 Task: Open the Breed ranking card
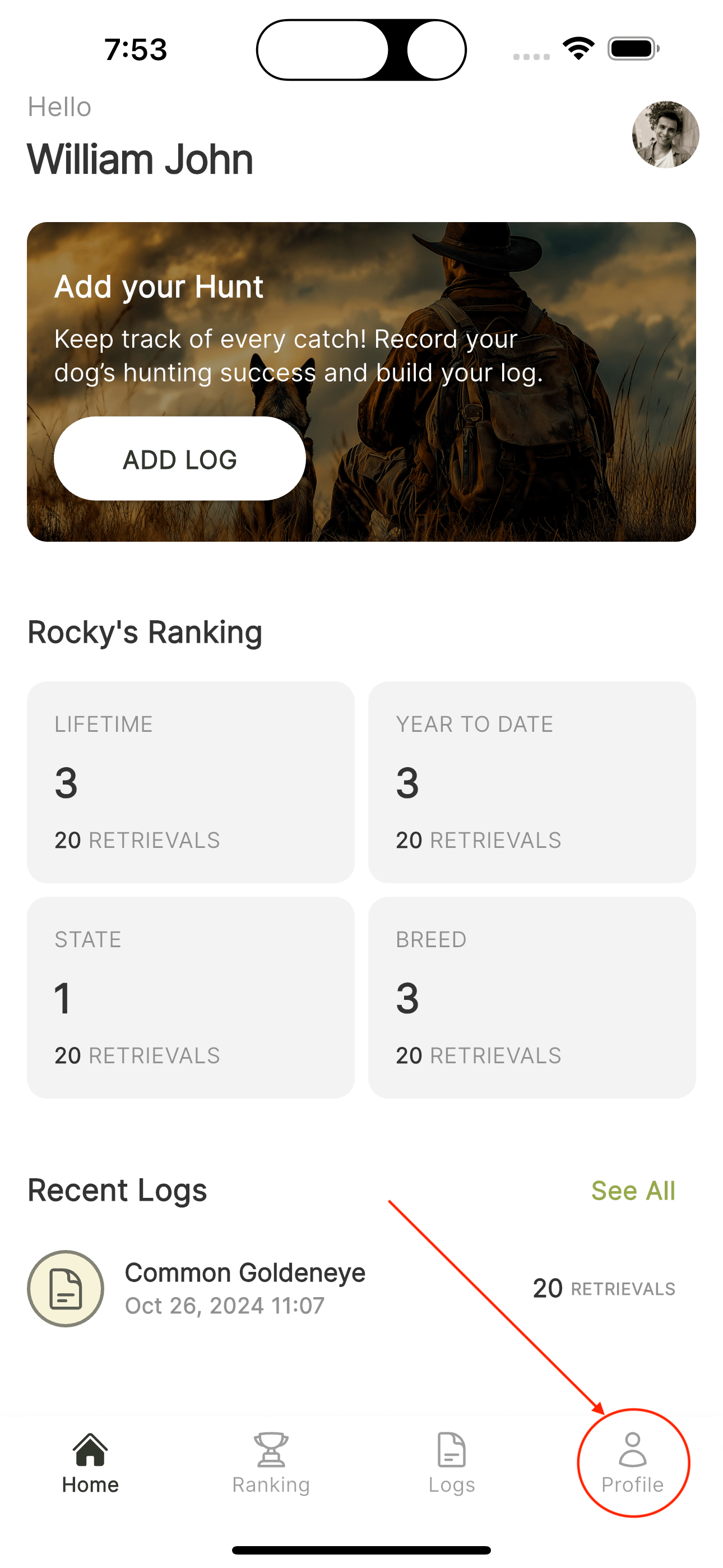click(532, 998)
